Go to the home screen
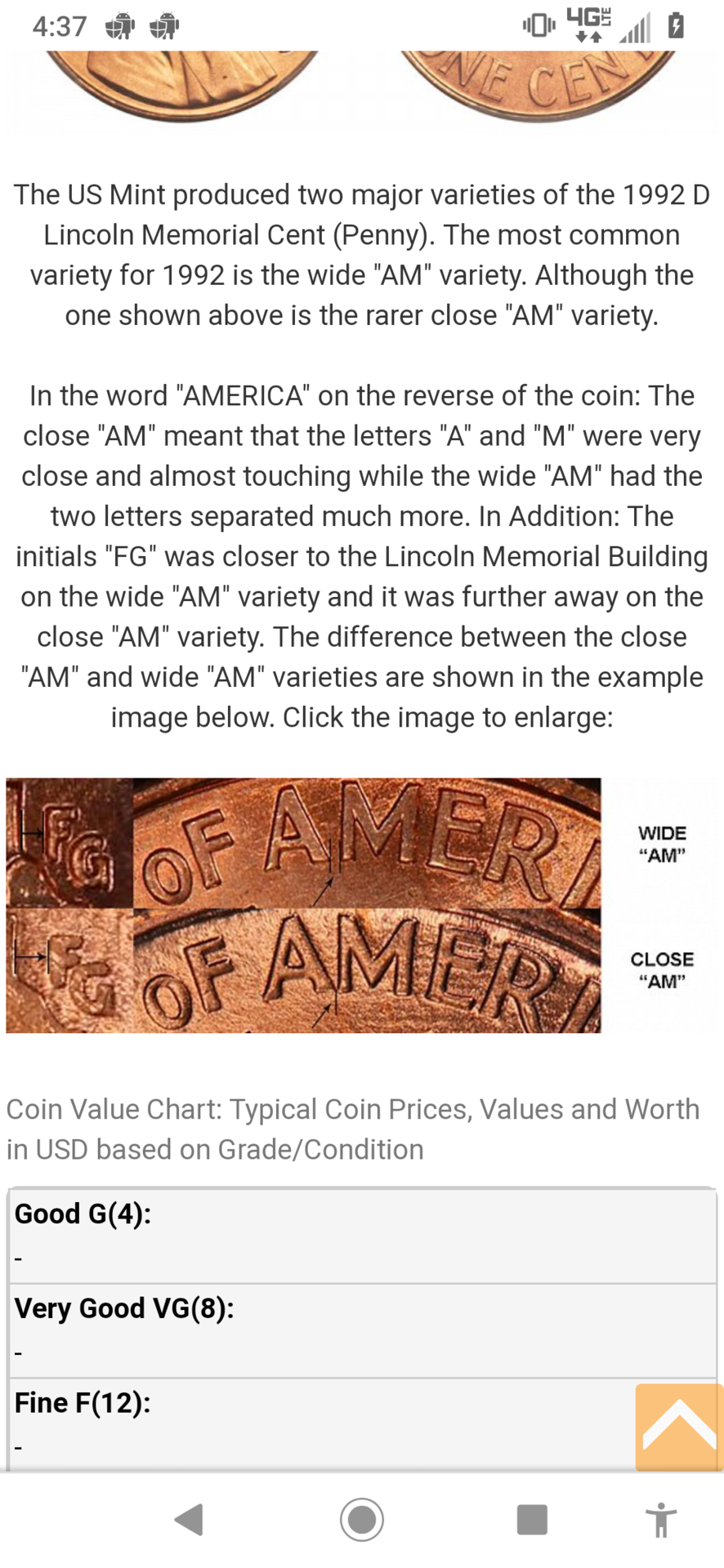This screenshot has width=724, height=1568. pos(362,1520)
